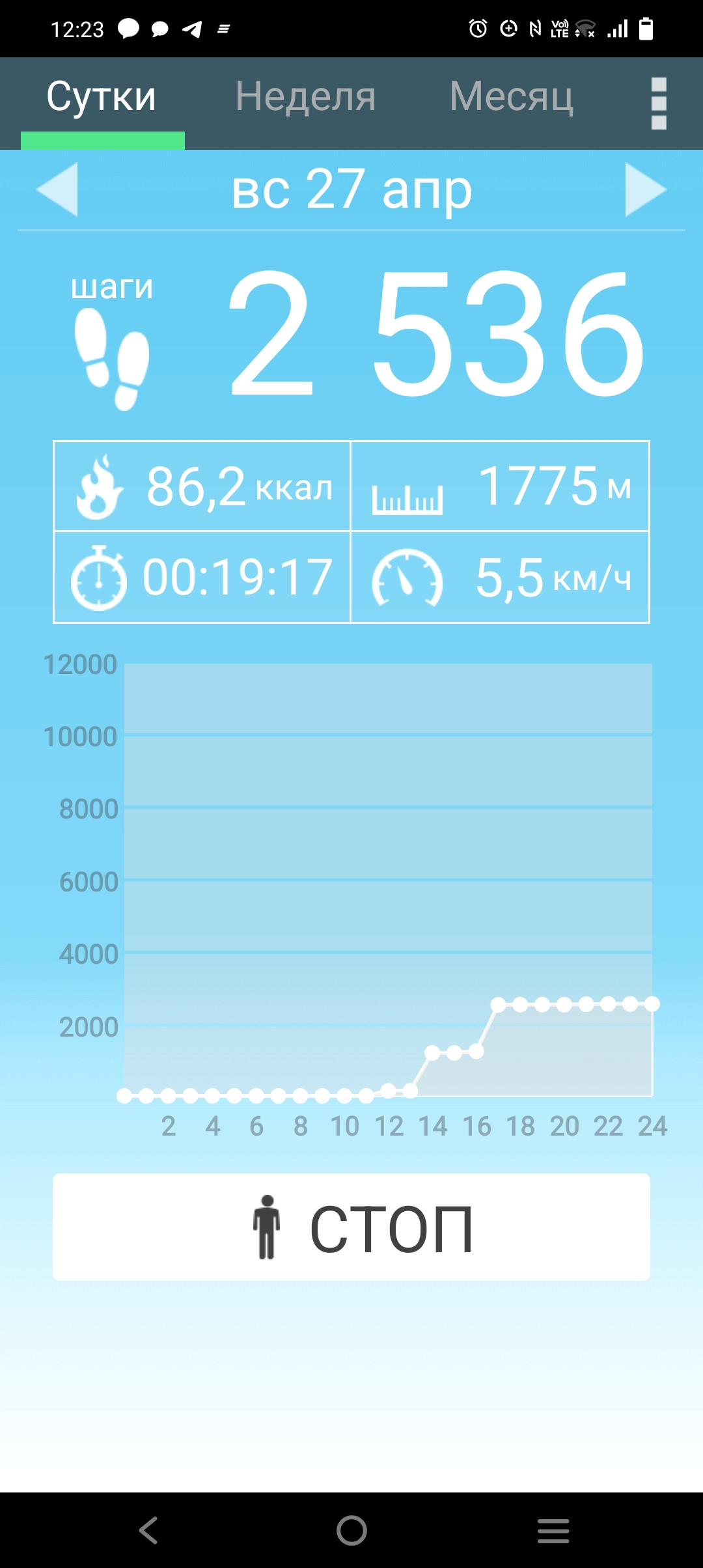Screen dimensions: 703x1568
Task: Go to the home screen
Action: pos(351,1530)
